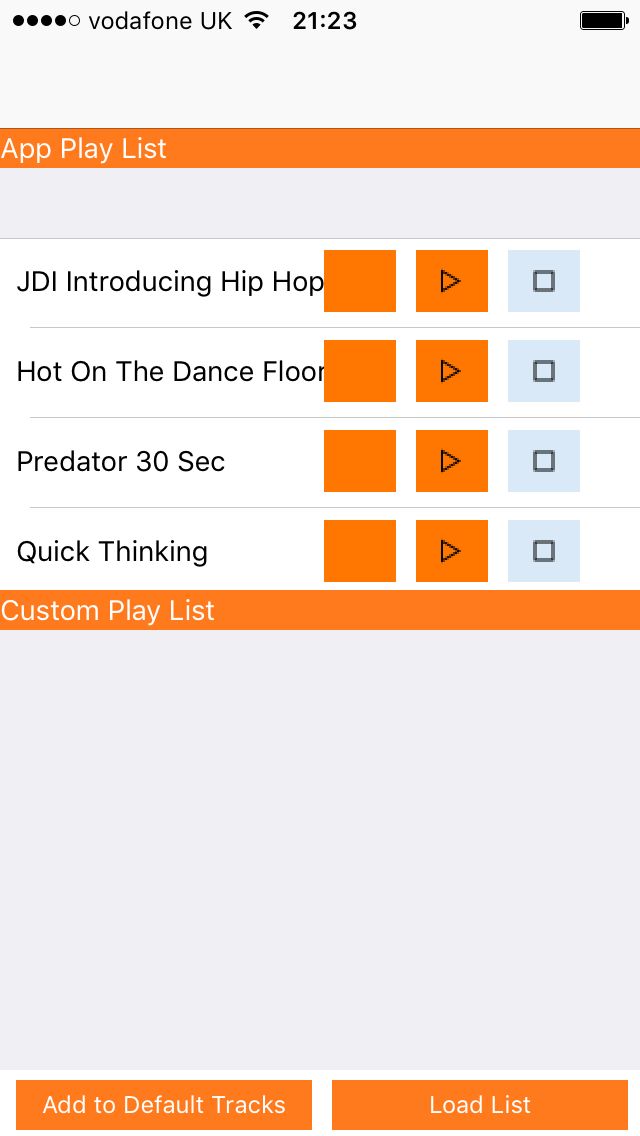The height and width of the screenshot is (1136, 640).
Task: Play Hot On The Dance Floor
Action: 452,371
